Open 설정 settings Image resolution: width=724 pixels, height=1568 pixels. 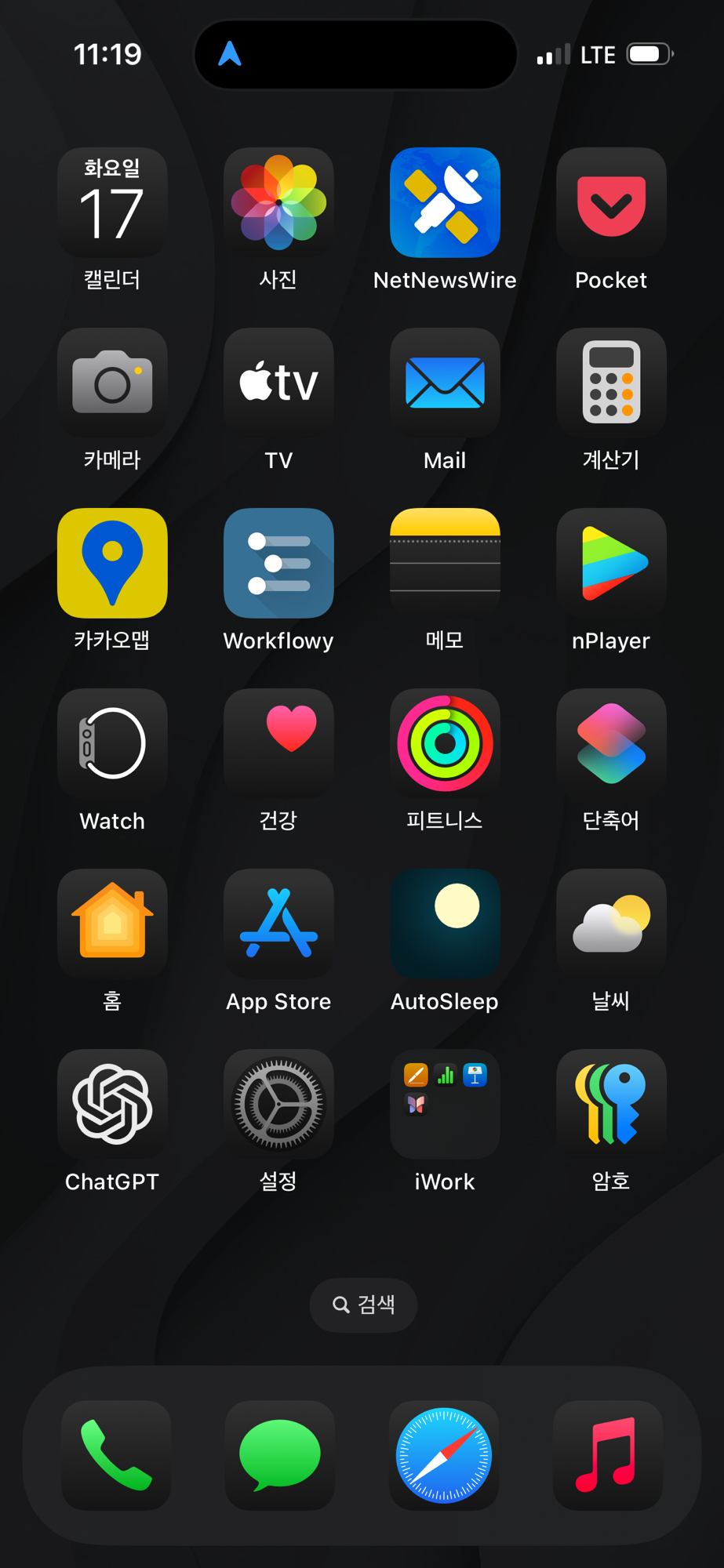coord(278,1104)
